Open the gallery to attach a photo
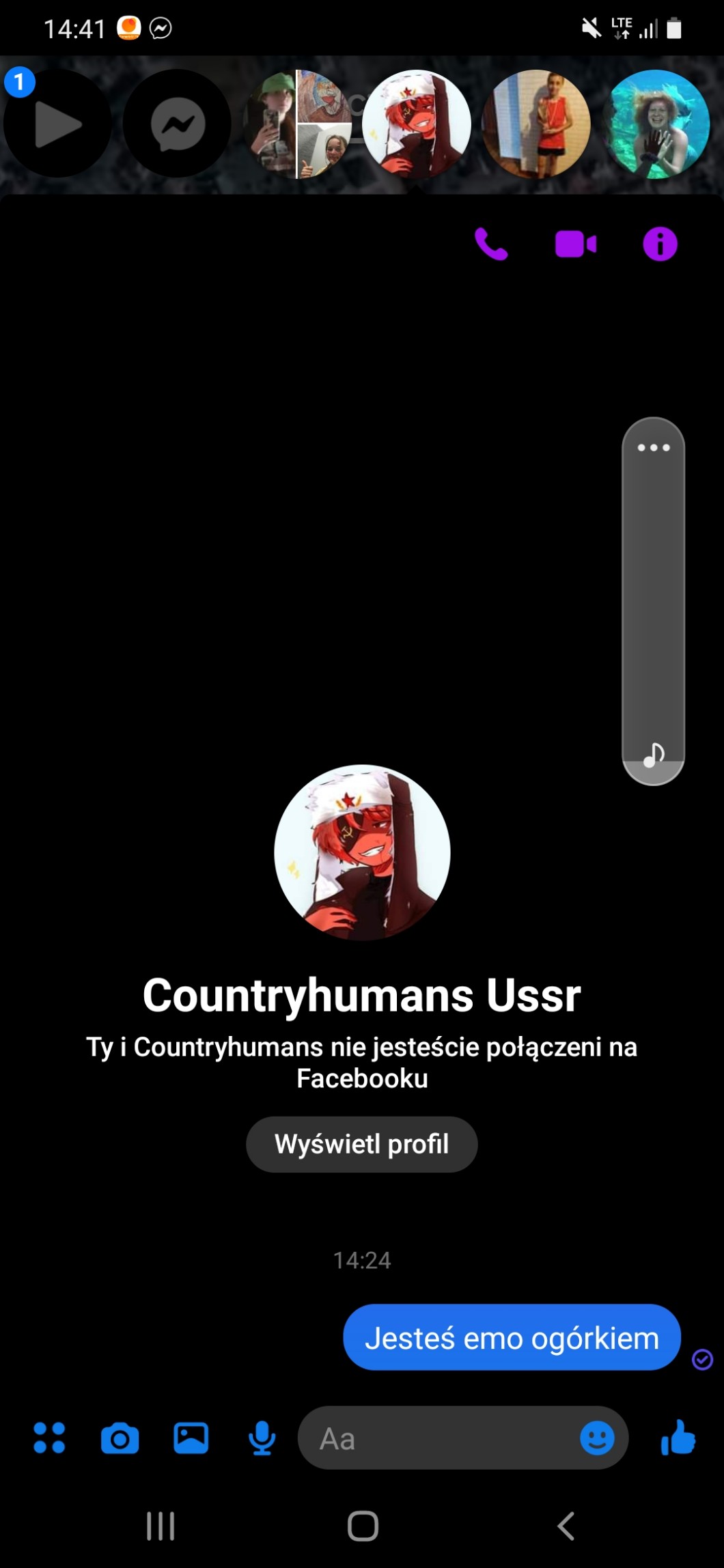The image size is (724, 1568). pyautogui.click(x=191, y=1438)
